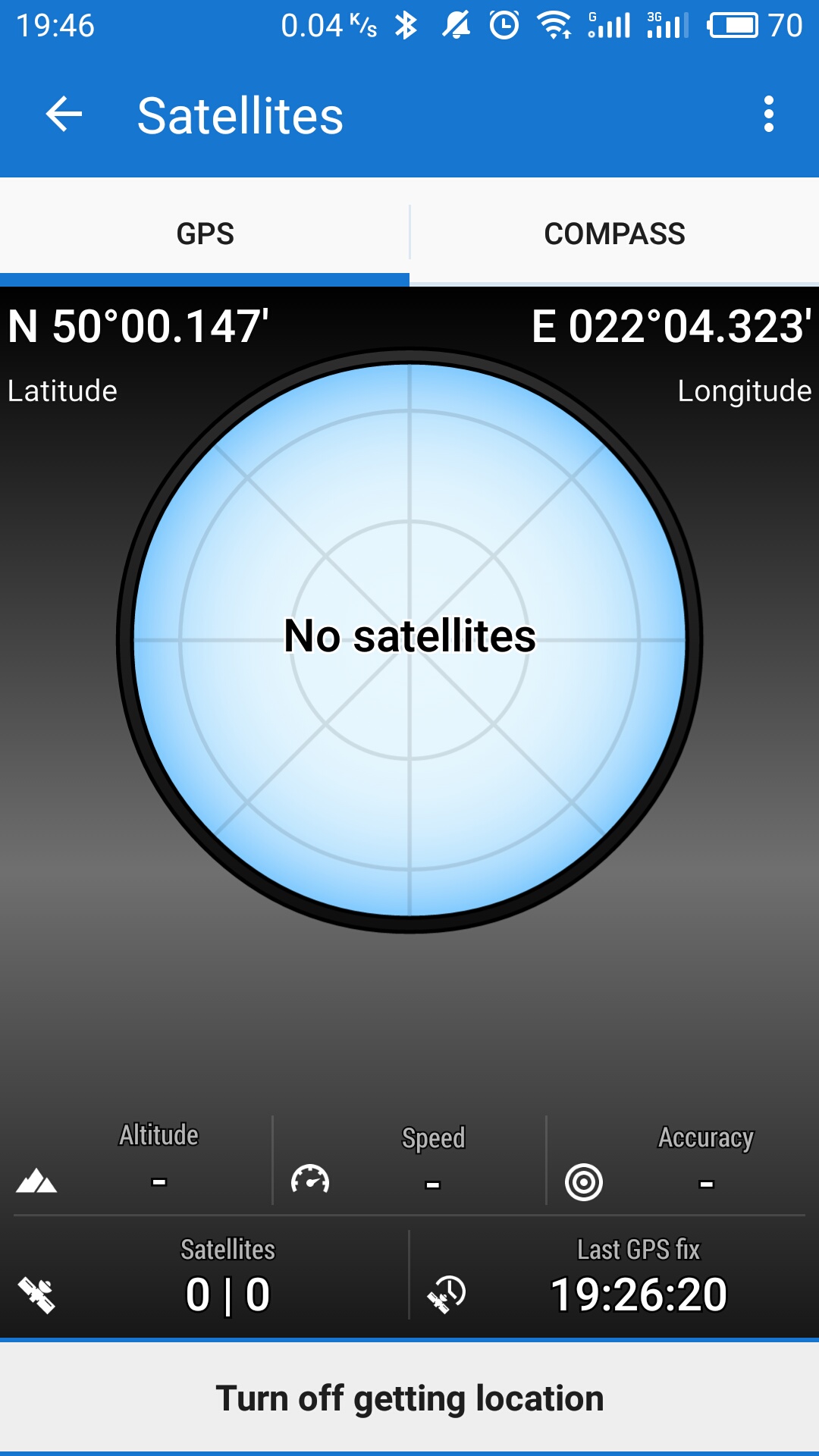Tap Turn off getting location
The width and height of the screenshot is (819, 1456).
pos(409,1398)
